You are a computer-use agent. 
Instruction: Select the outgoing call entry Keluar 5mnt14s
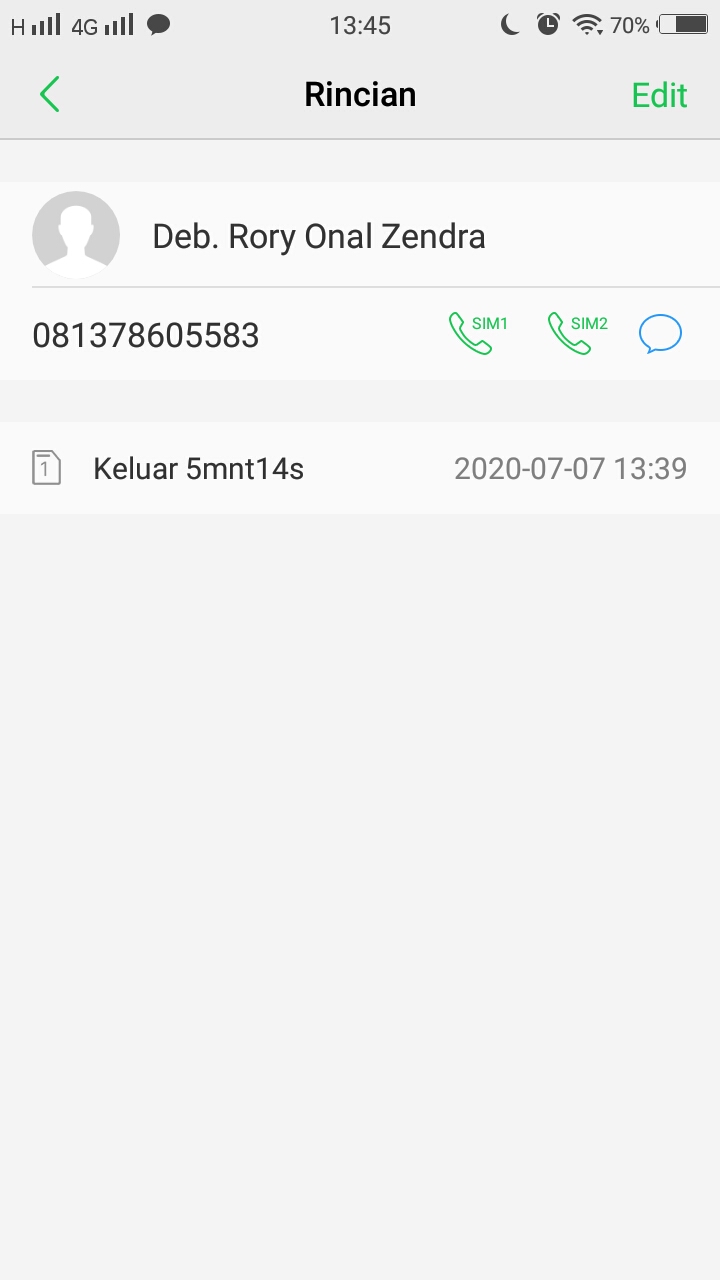[x=198, y=467]
